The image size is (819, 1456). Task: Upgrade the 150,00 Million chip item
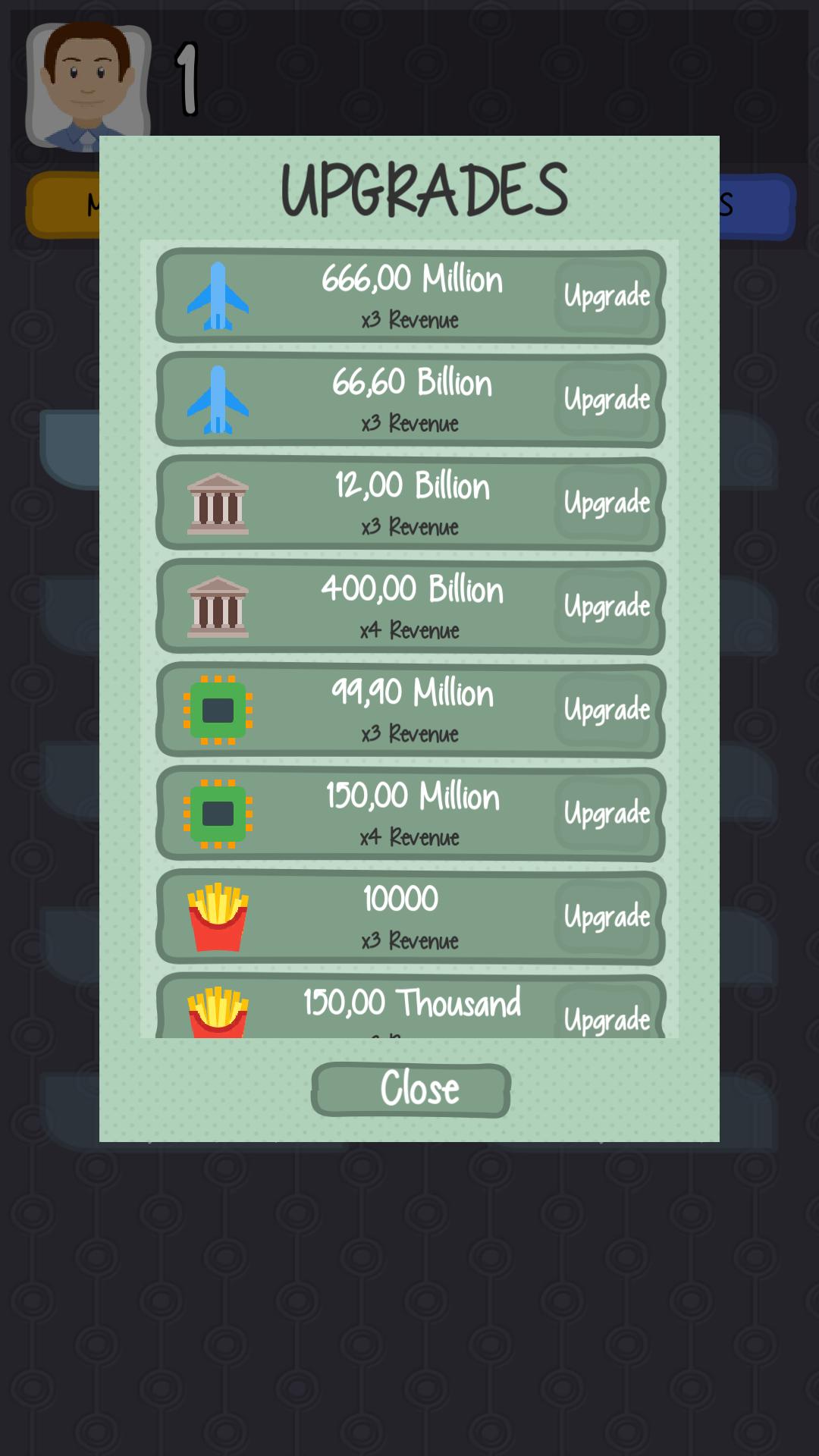point(607,814)
